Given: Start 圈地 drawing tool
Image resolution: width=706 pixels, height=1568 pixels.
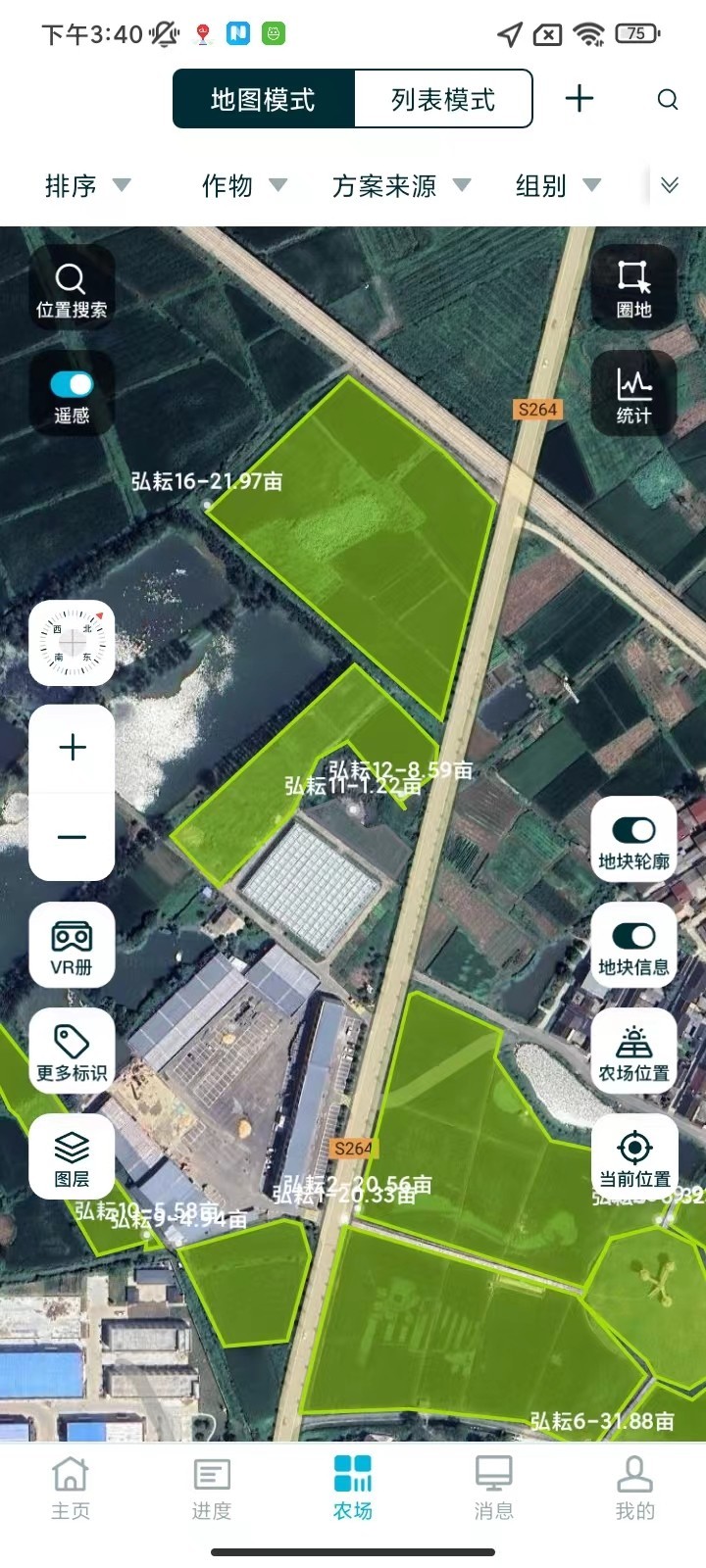Looking at the screenshot, I should [633, 288].
